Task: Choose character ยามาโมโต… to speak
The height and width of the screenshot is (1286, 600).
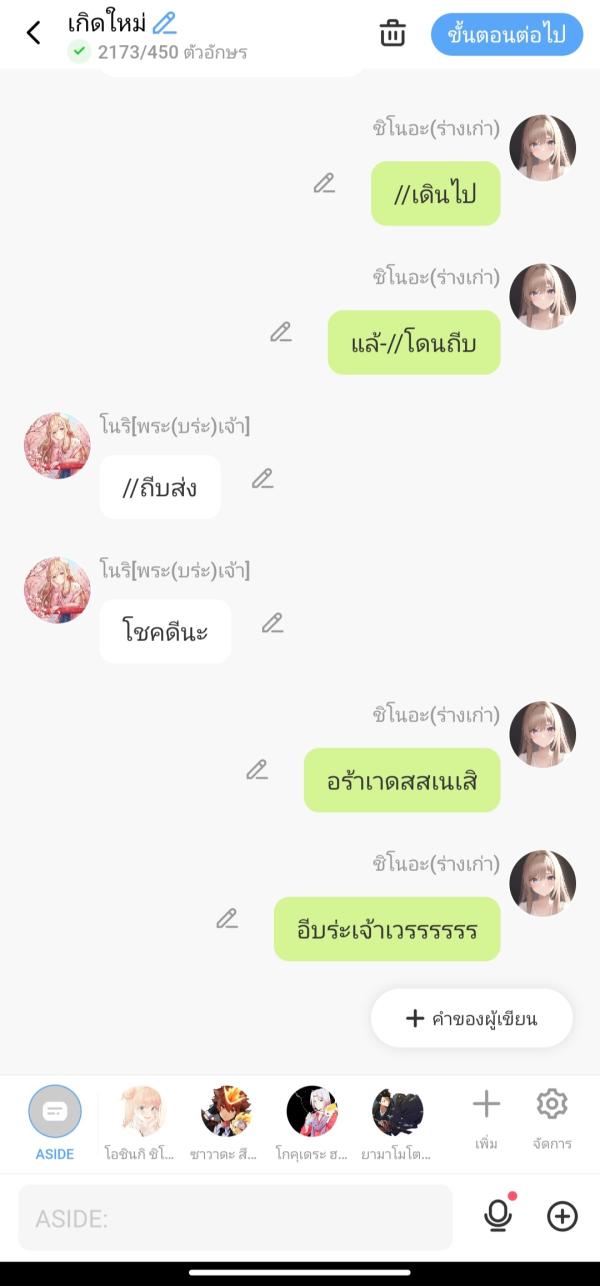Action: [397, 1122]
